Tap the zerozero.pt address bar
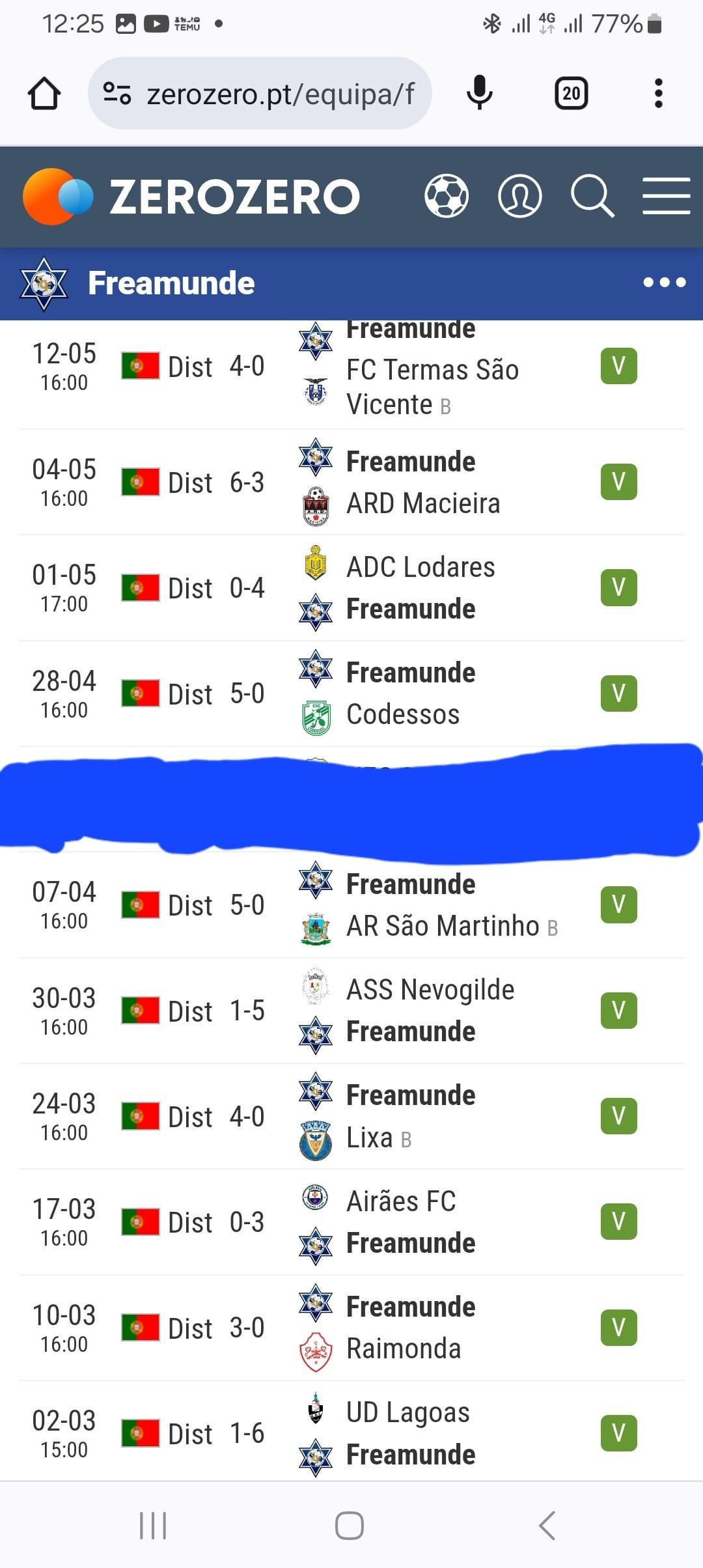The image size is (703, 1568). 260,93
